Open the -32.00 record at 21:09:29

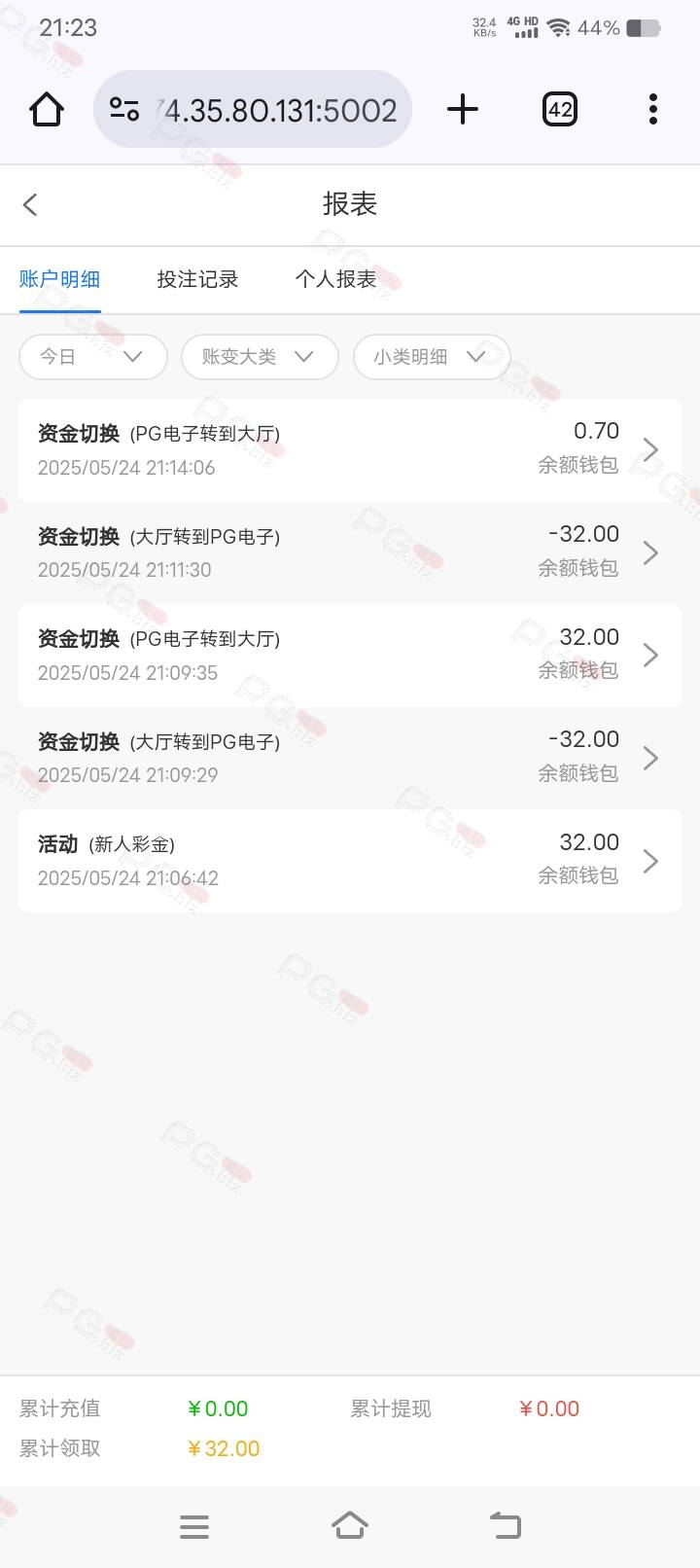click(x=350, y=758)
